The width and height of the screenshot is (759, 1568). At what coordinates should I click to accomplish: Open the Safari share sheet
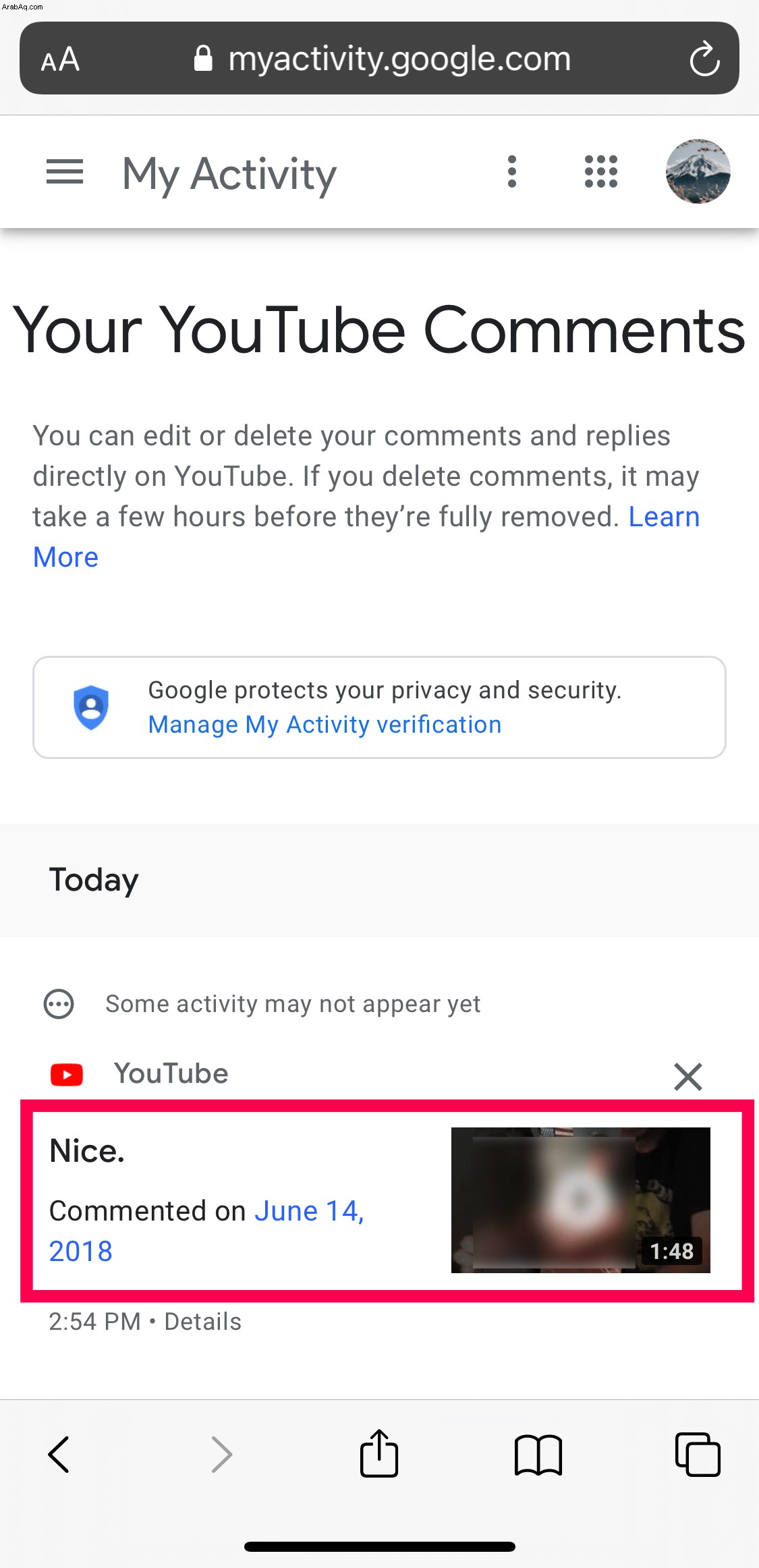click(379, 1453)
